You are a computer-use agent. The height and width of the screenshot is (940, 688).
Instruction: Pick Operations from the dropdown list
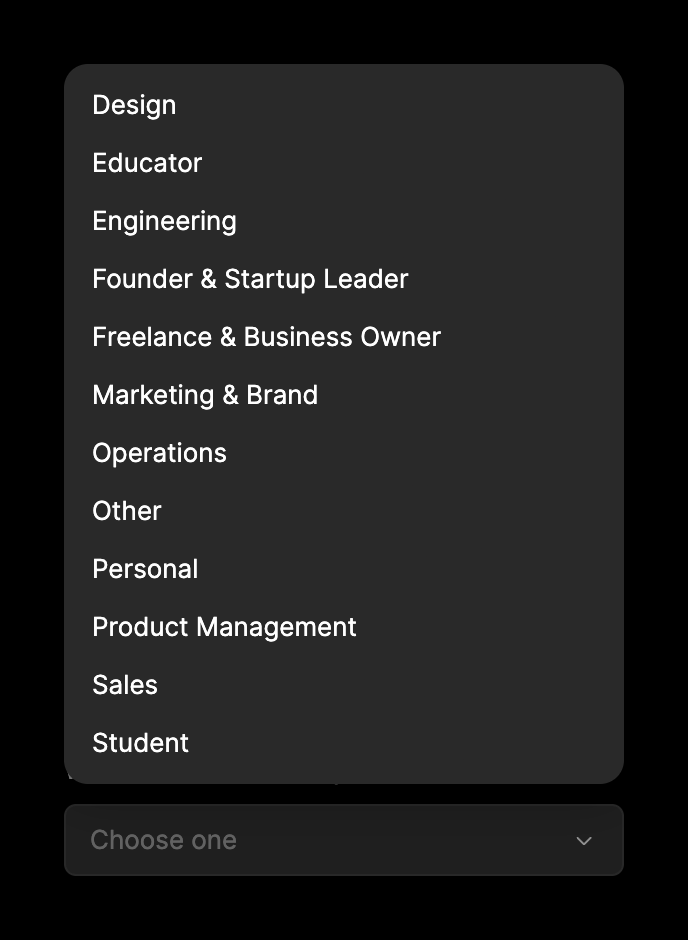[x=159, y=453]
